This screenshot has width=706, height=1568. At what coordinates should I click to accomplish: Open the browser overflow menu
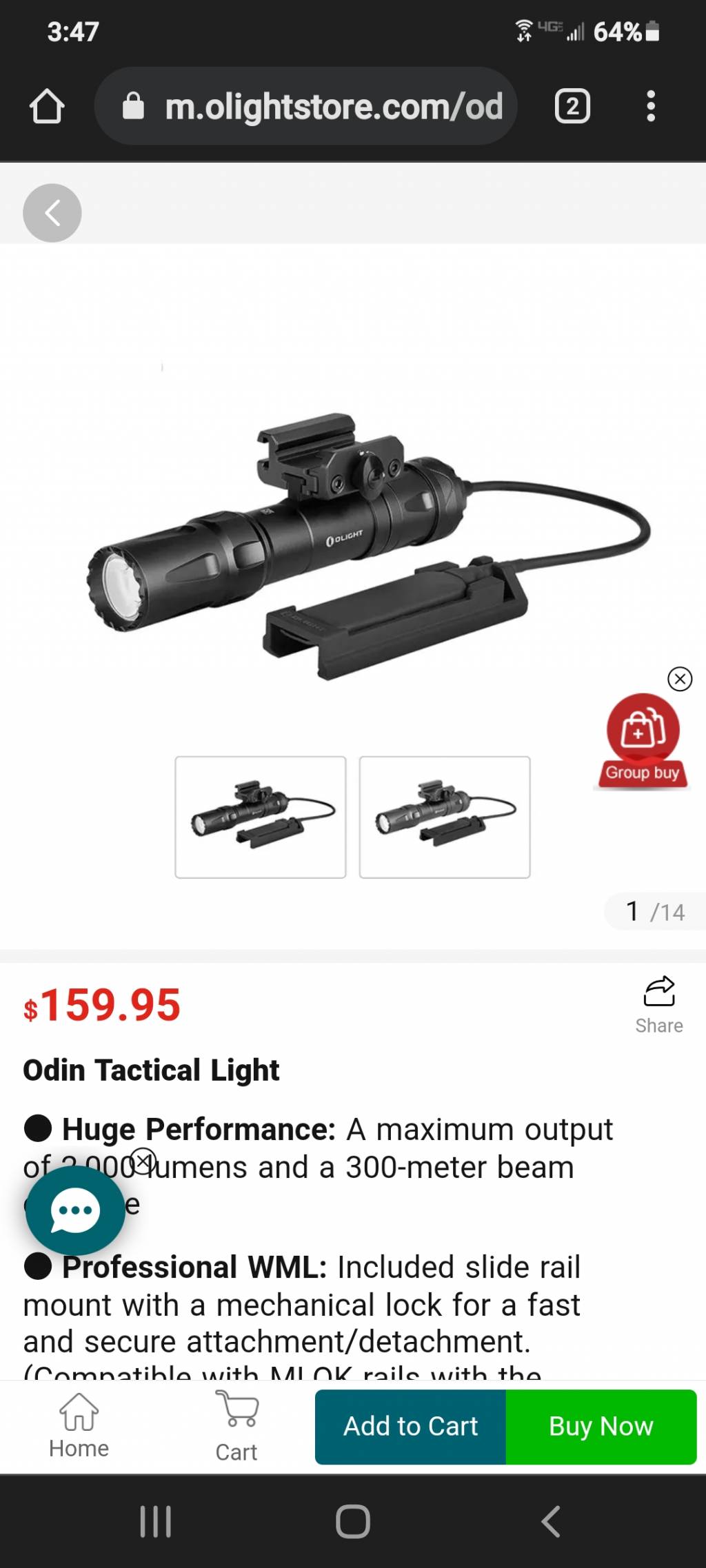(650, 107)
